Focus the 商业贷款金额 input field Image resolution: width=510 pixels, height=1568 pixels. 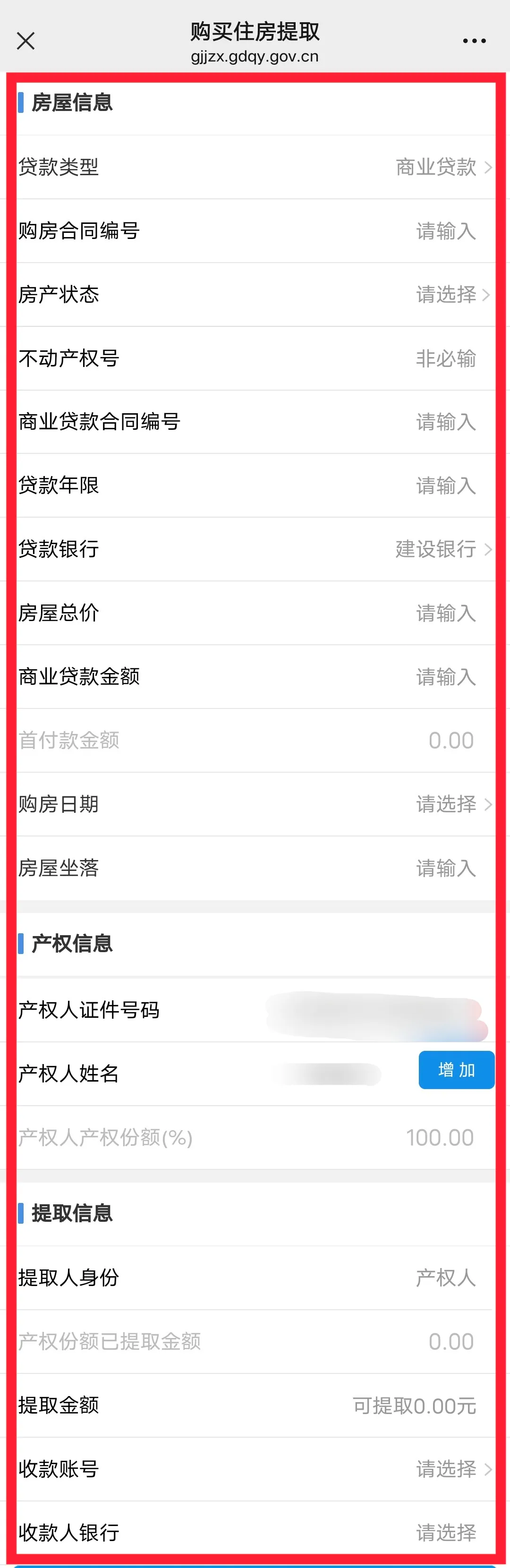(x=445, y=677)
